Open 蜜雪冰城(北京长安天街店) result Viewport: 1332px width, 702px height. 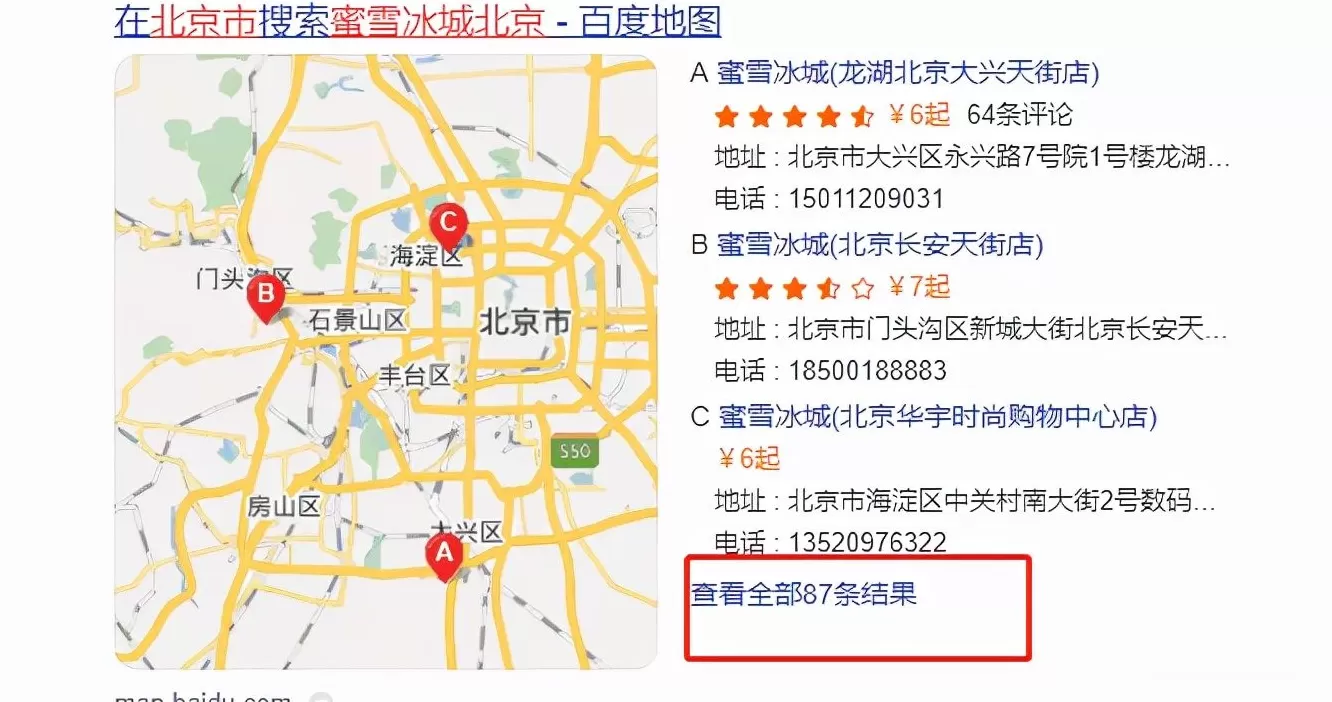[880, 244]
